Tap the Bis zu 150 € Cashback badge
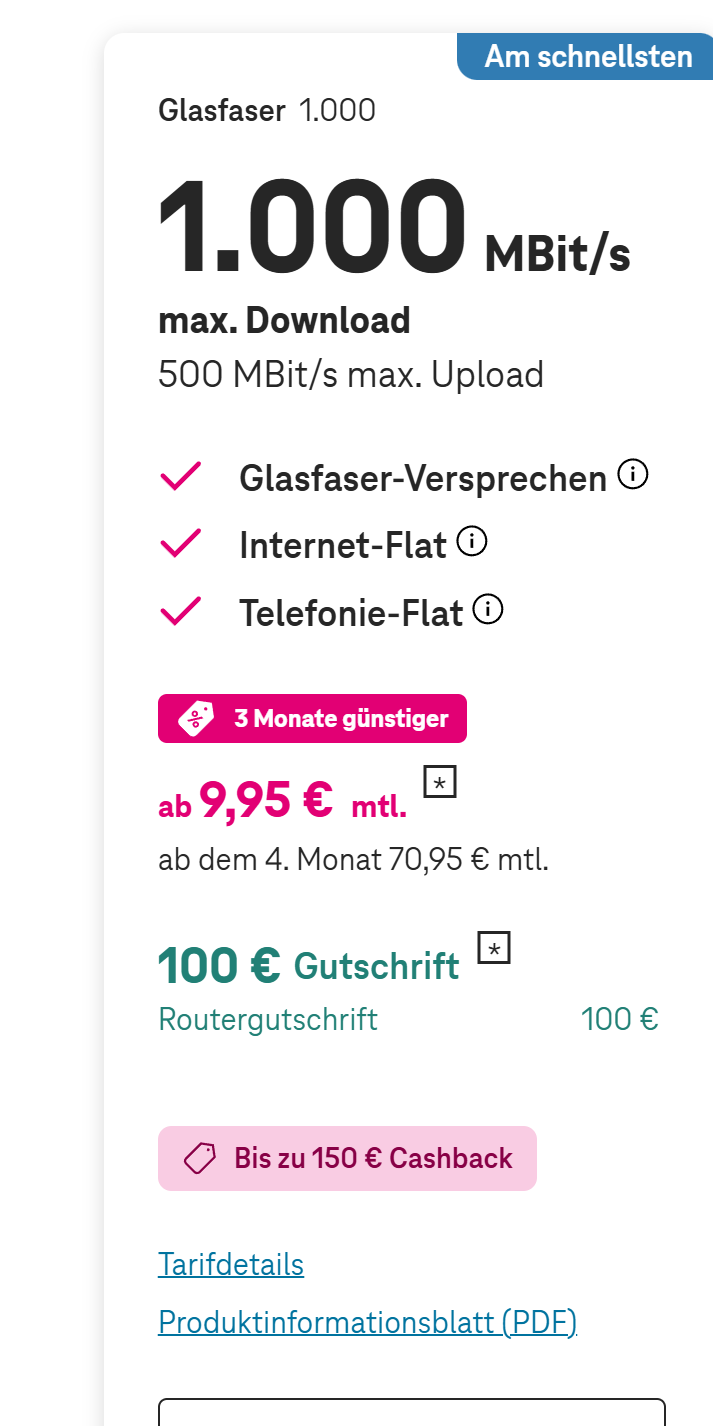Viewport: 713px width, 1426px height. [x=347, y=1158]
